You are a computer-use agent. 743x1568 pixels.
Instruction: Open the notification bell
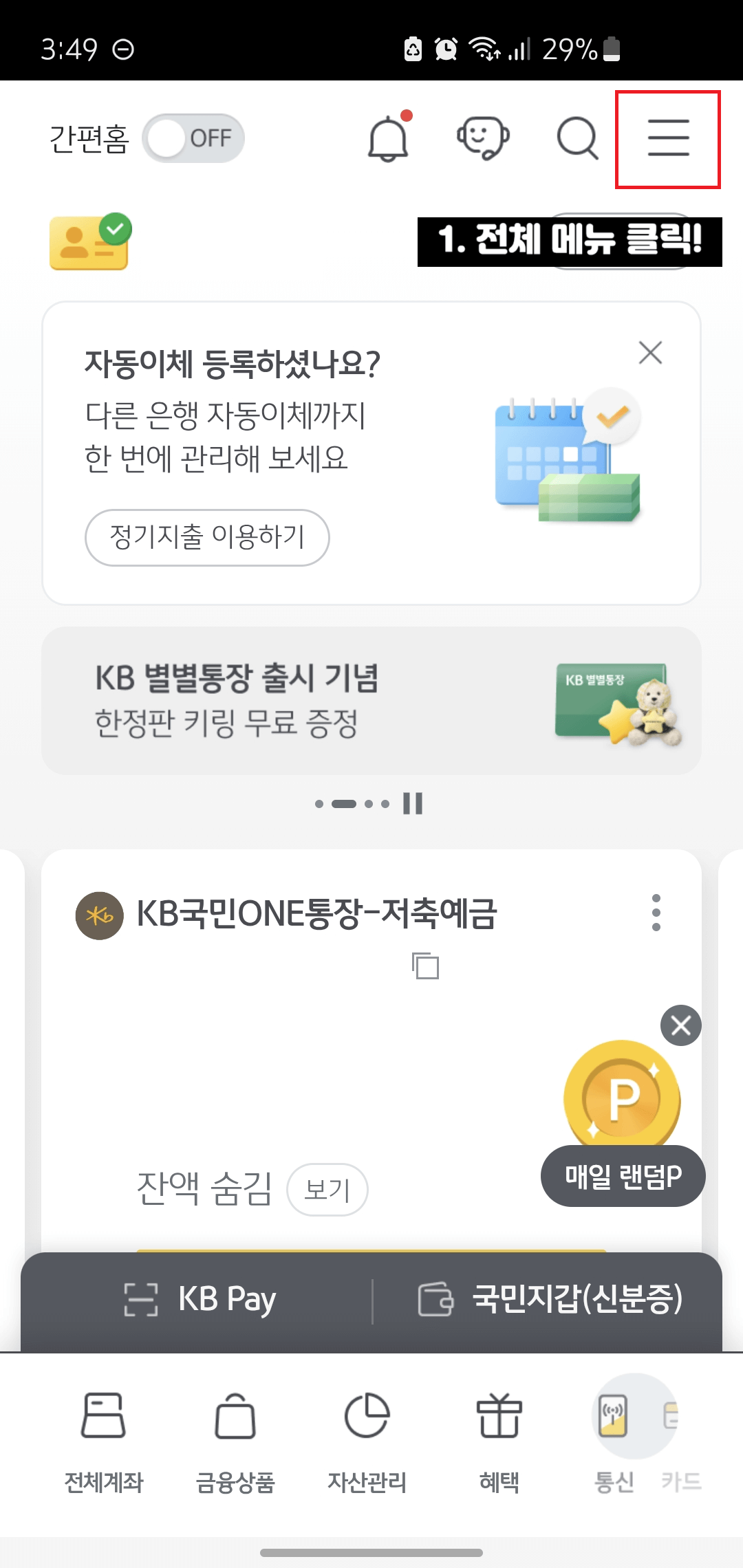(389, 138)
